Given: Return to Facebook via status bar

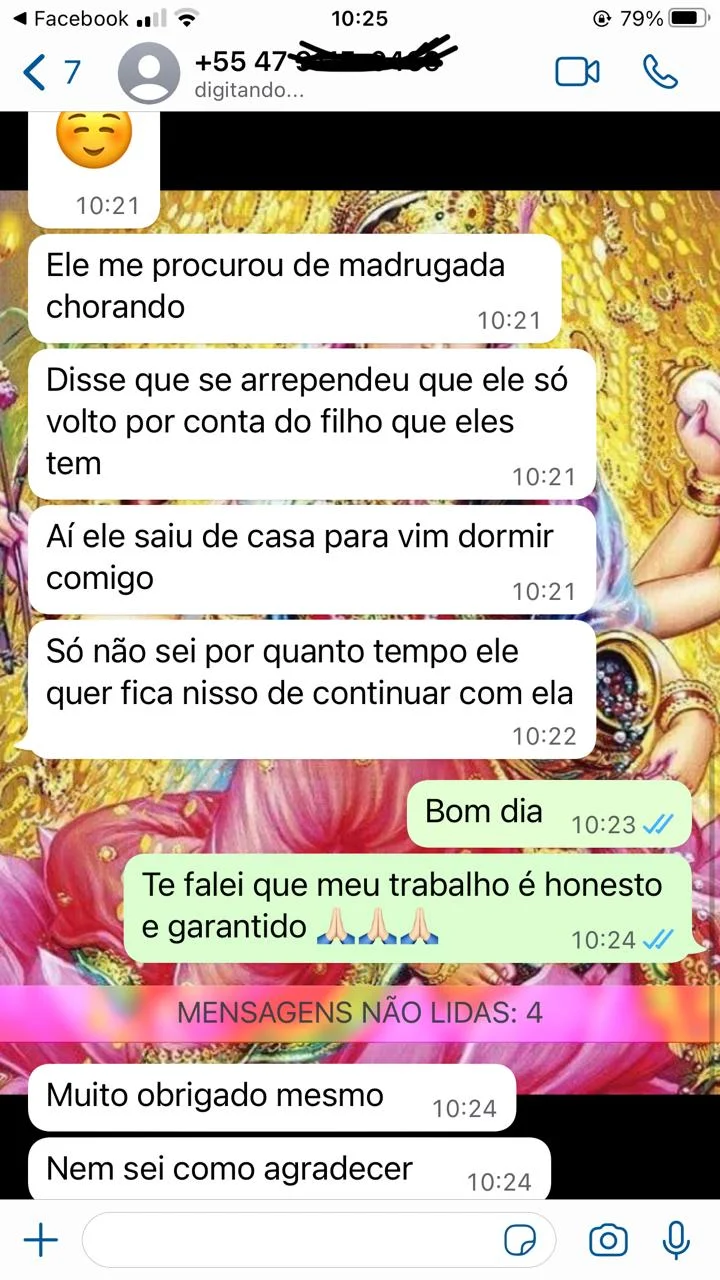Looking at the screenshot, I should point(70,18).
